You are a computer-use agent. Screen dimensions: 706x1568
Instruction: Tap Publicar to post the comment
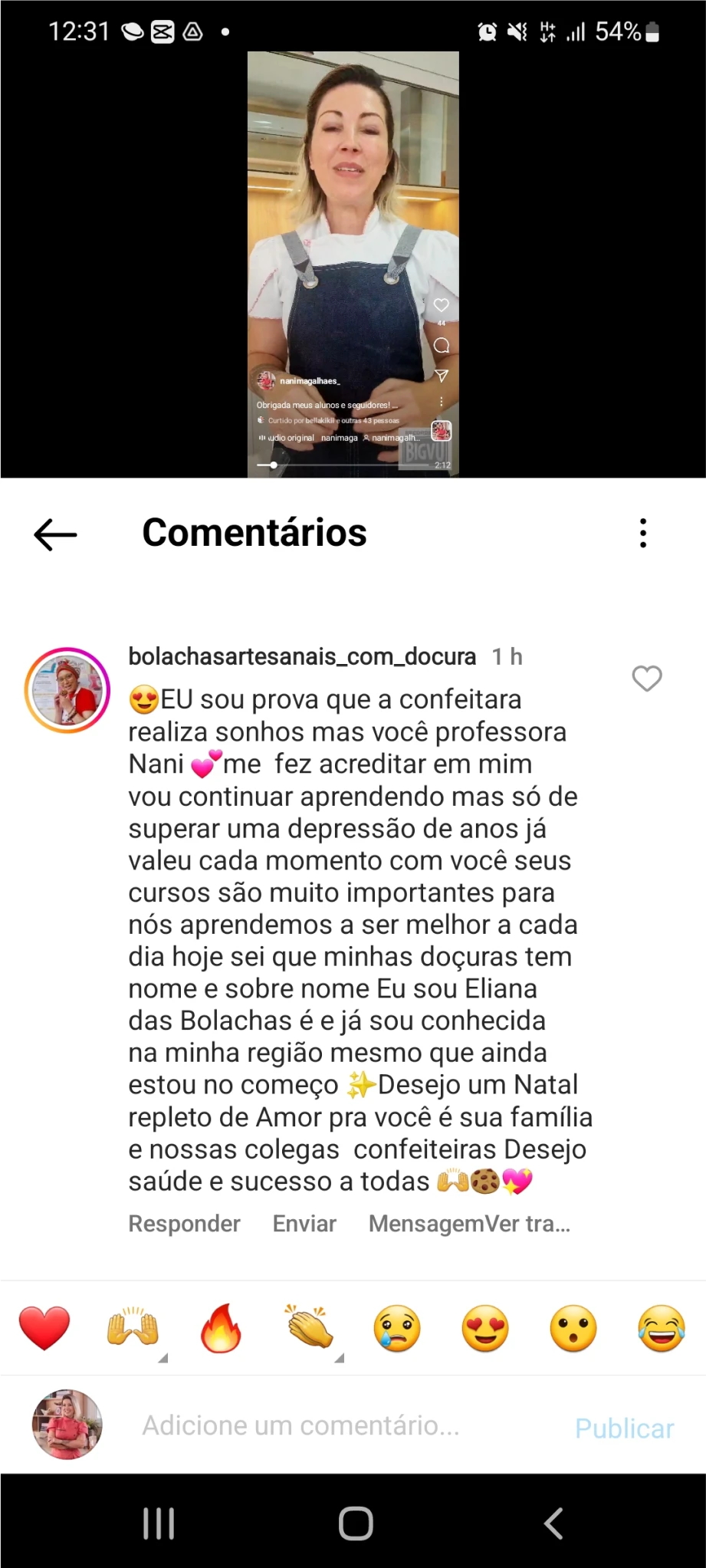[x=624, y=1428]
